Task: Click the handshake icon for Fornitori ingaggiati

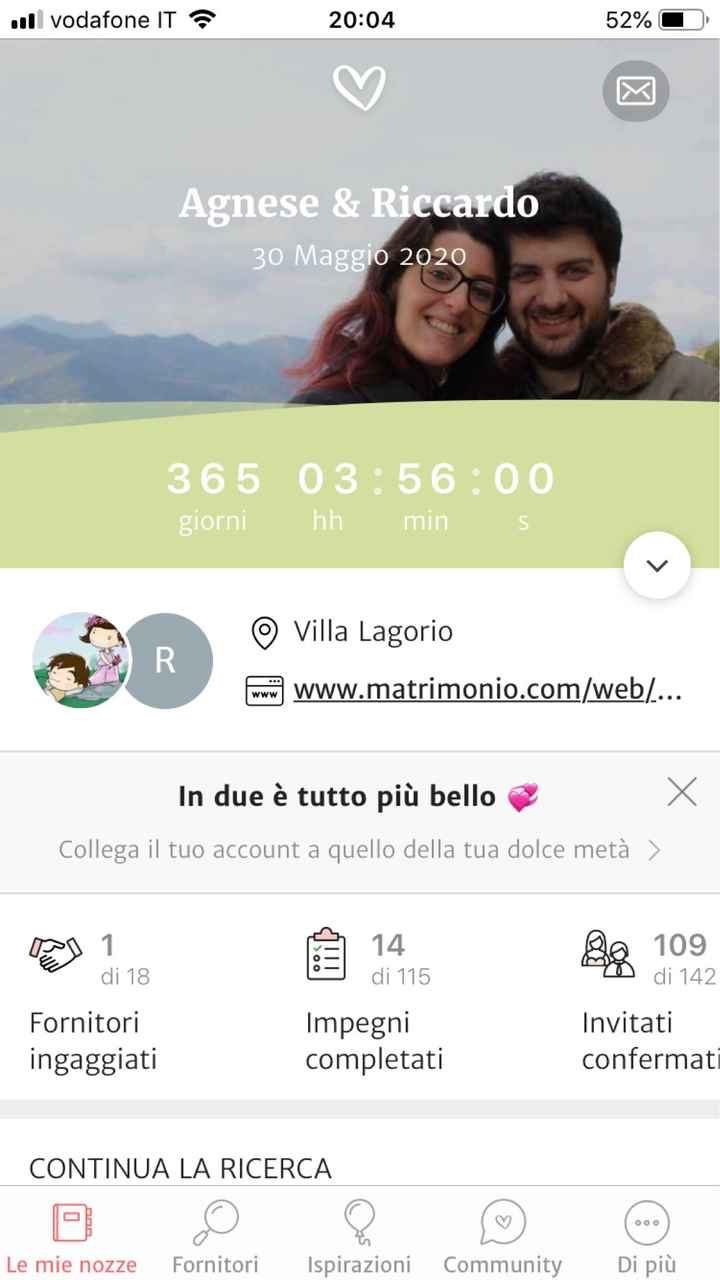Action: (x=55, y=955)
